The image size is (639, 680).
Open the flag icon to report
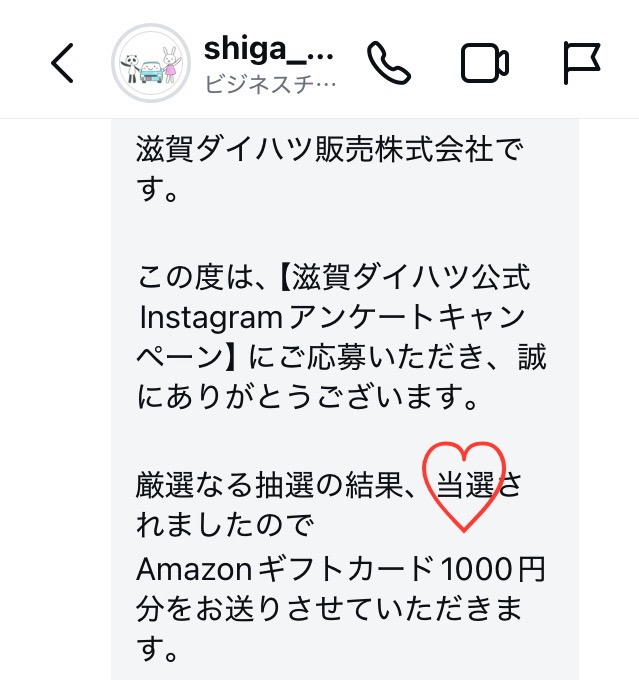(581, 64)
